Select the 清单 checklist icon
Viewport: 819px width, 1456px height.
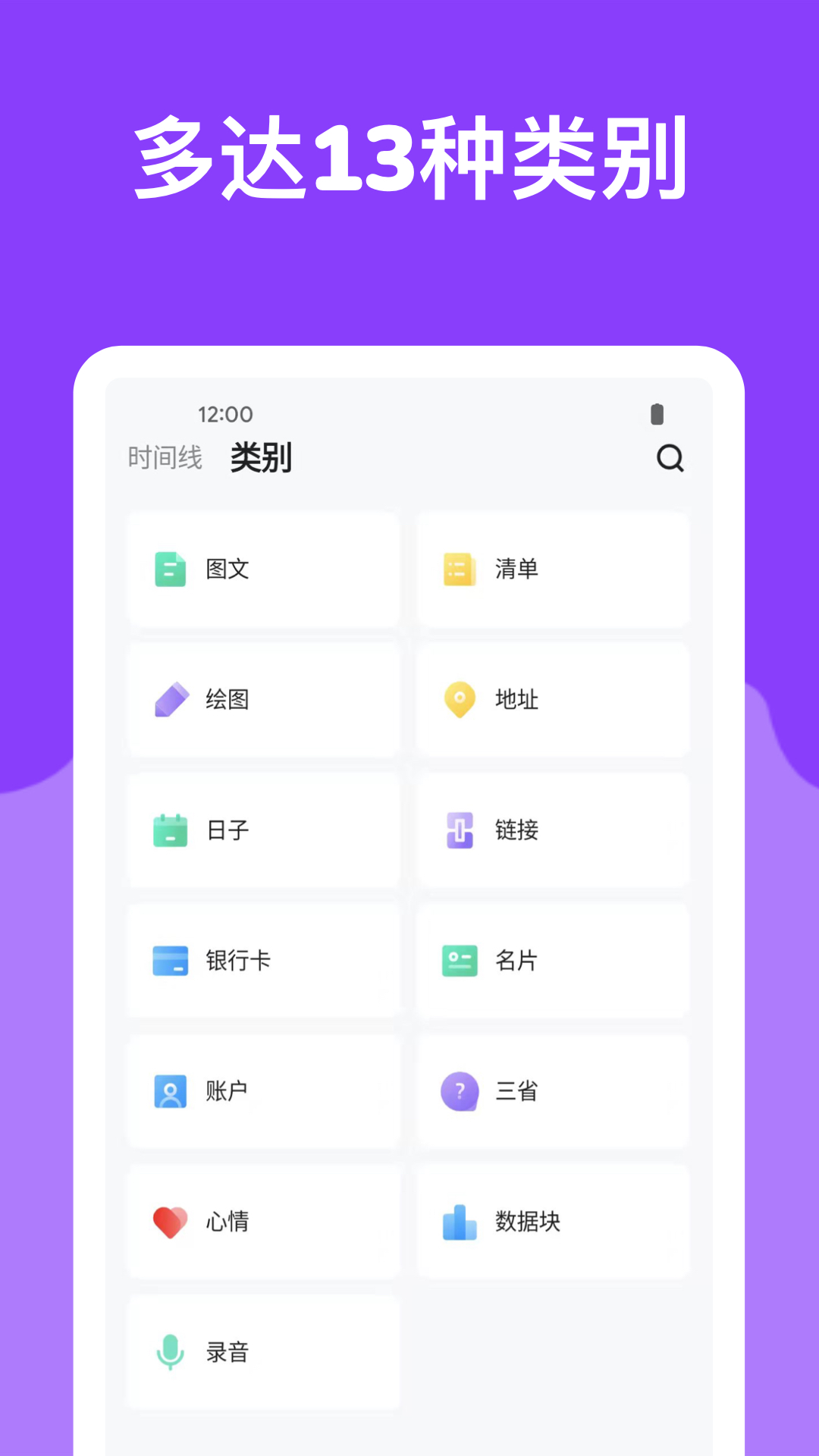click(458, 570)
